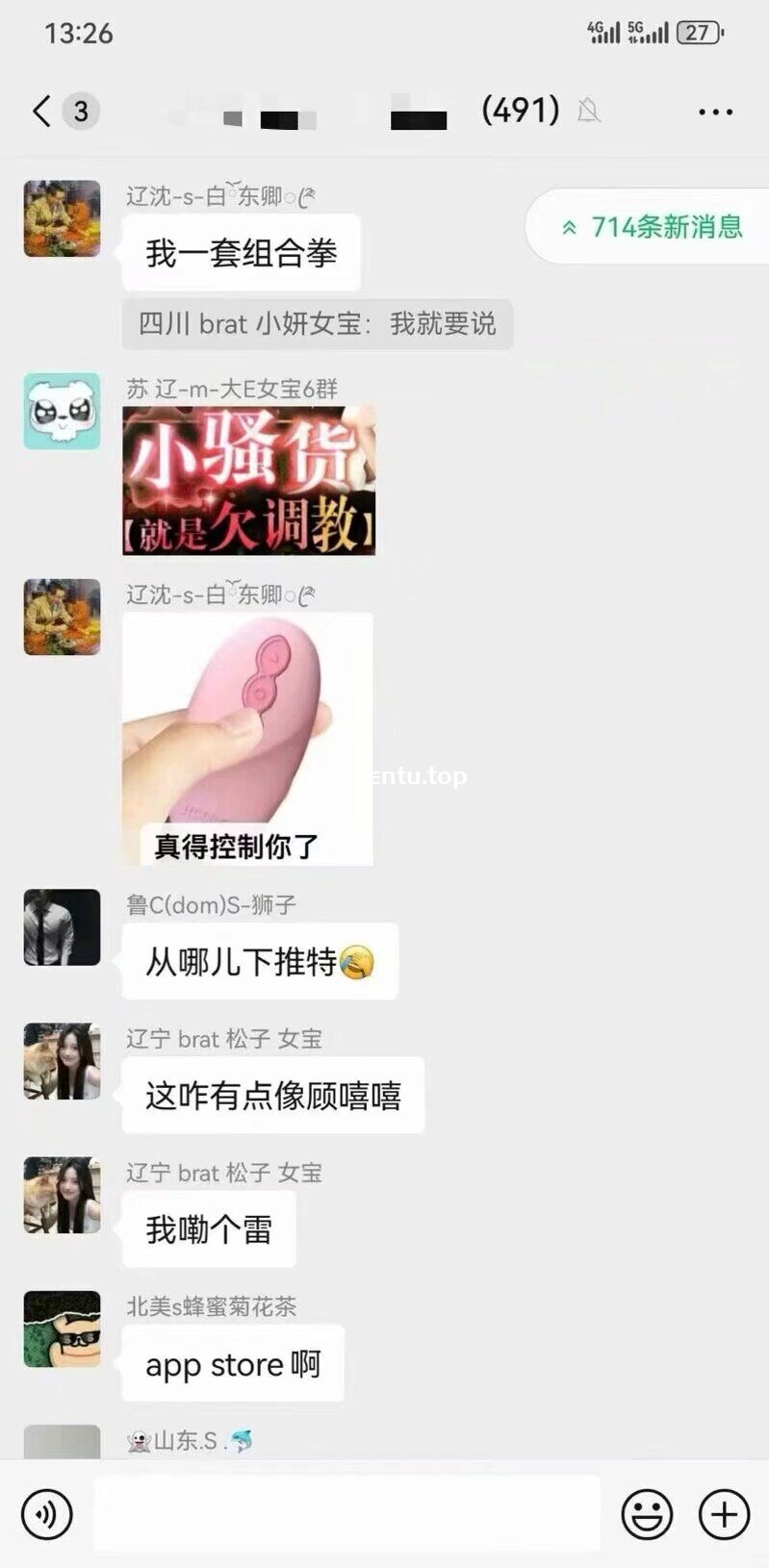Tap the message text input field
The width and height of the screenshot is (769, 1568).
(346, 1514)
